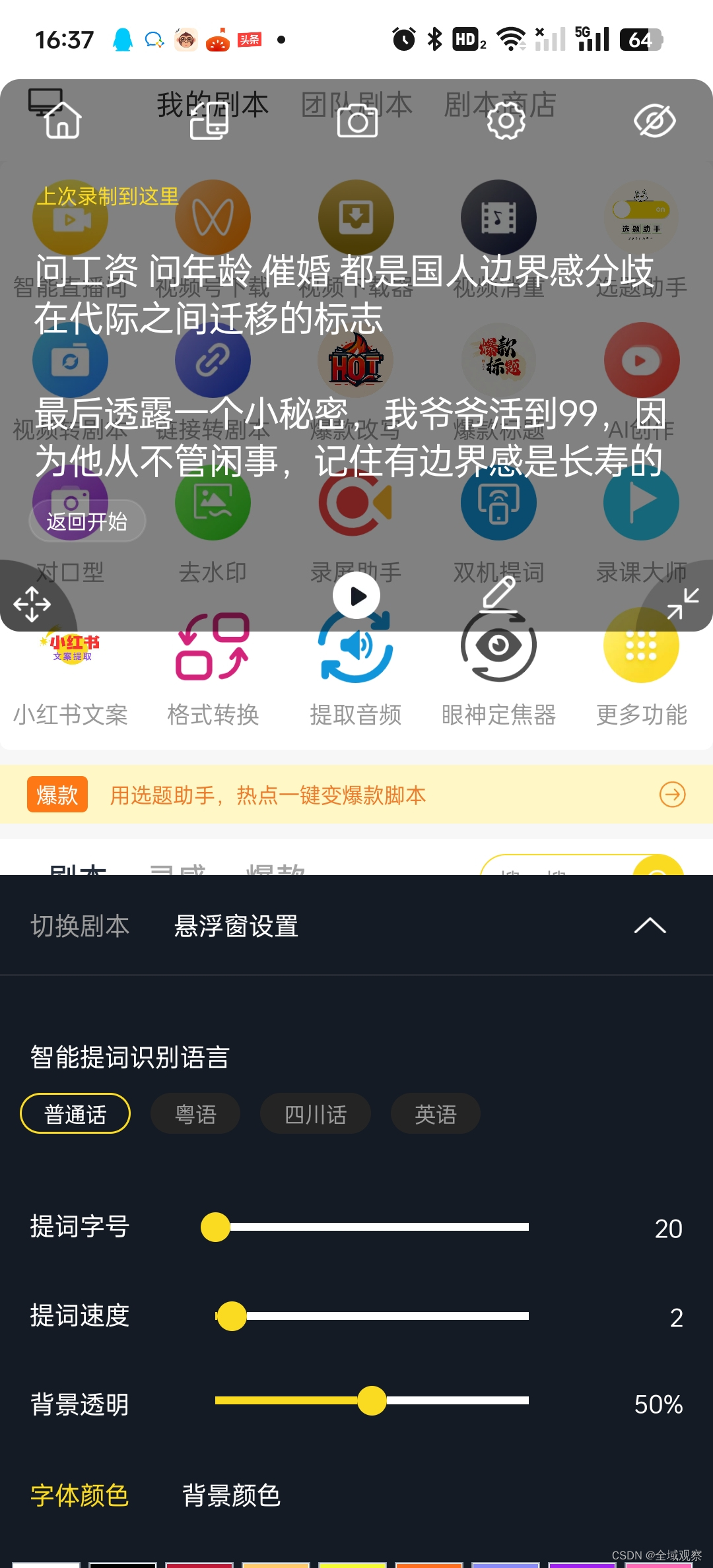Viewport: 713px width, 1568px height.
Task: Switch to 背景颜色 tab
Action: pos(231,1495)
